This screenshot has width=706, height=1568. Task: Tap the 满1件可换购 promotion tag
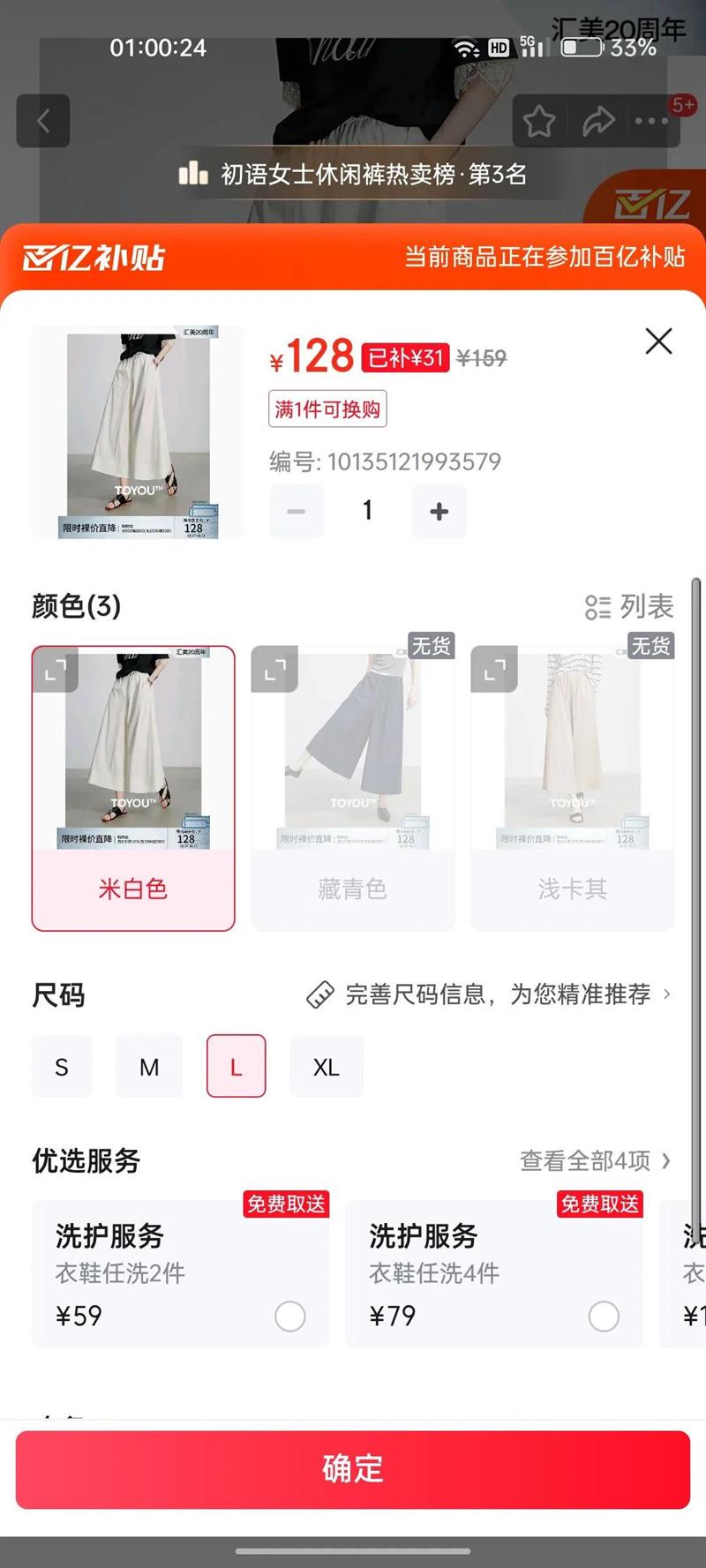[x=327, y=409]
